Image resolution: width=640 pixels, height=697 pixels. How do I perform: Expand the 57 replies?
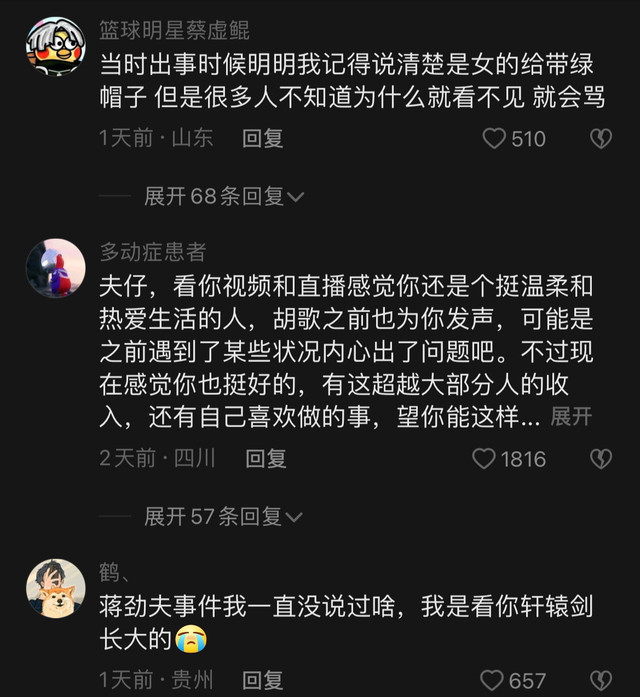(x=223, y=517)
